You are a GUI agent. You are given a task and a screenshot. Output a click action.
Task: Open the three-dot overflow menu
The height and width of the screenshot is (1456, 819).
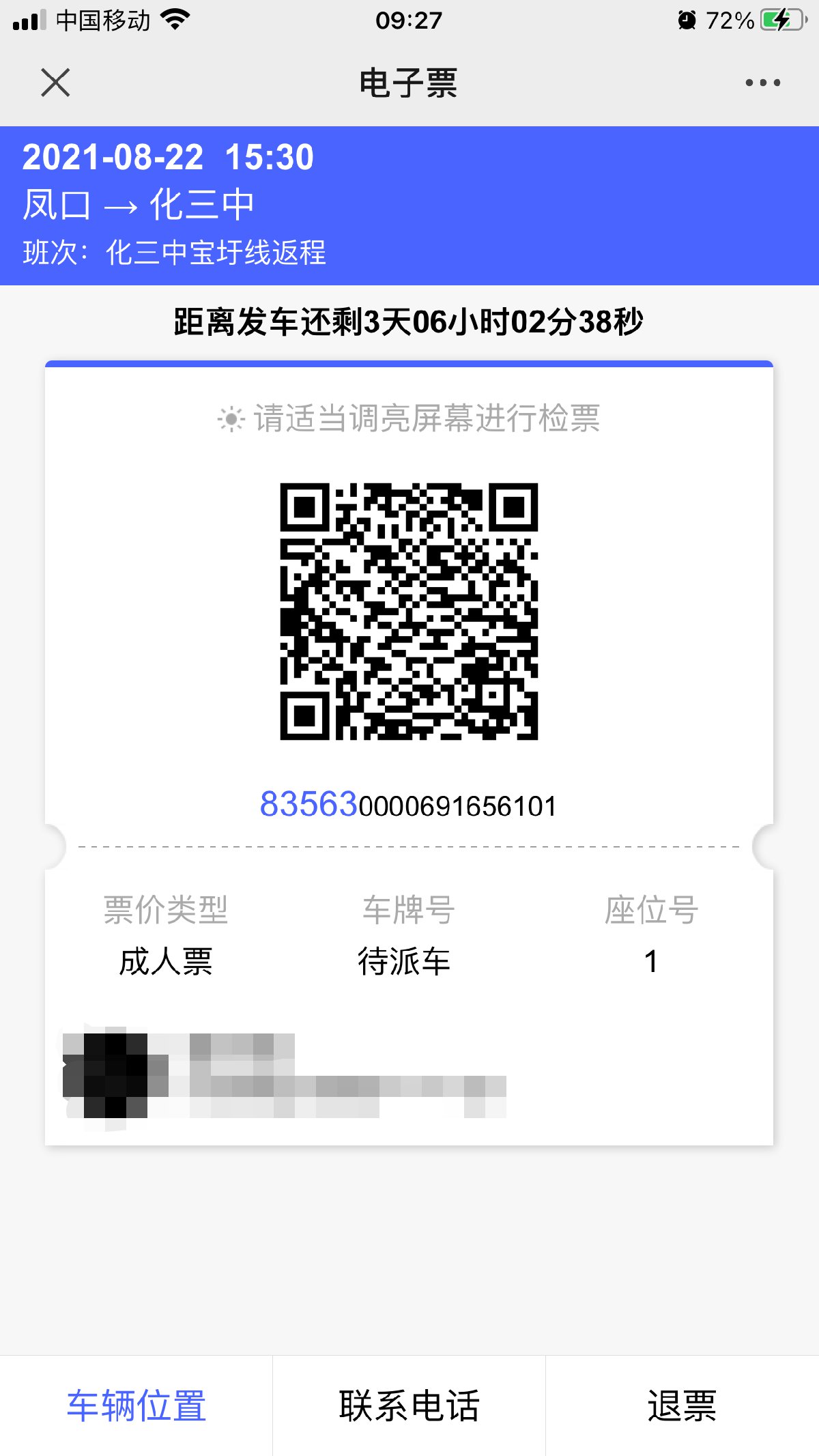[x=762, y=83]
